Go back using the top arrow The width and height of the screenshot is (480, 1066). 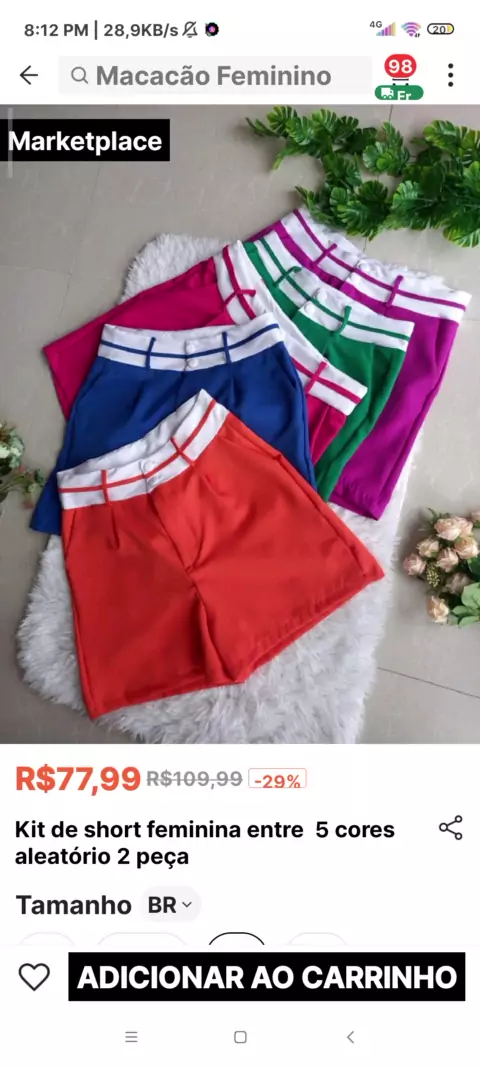click(29, 75)
